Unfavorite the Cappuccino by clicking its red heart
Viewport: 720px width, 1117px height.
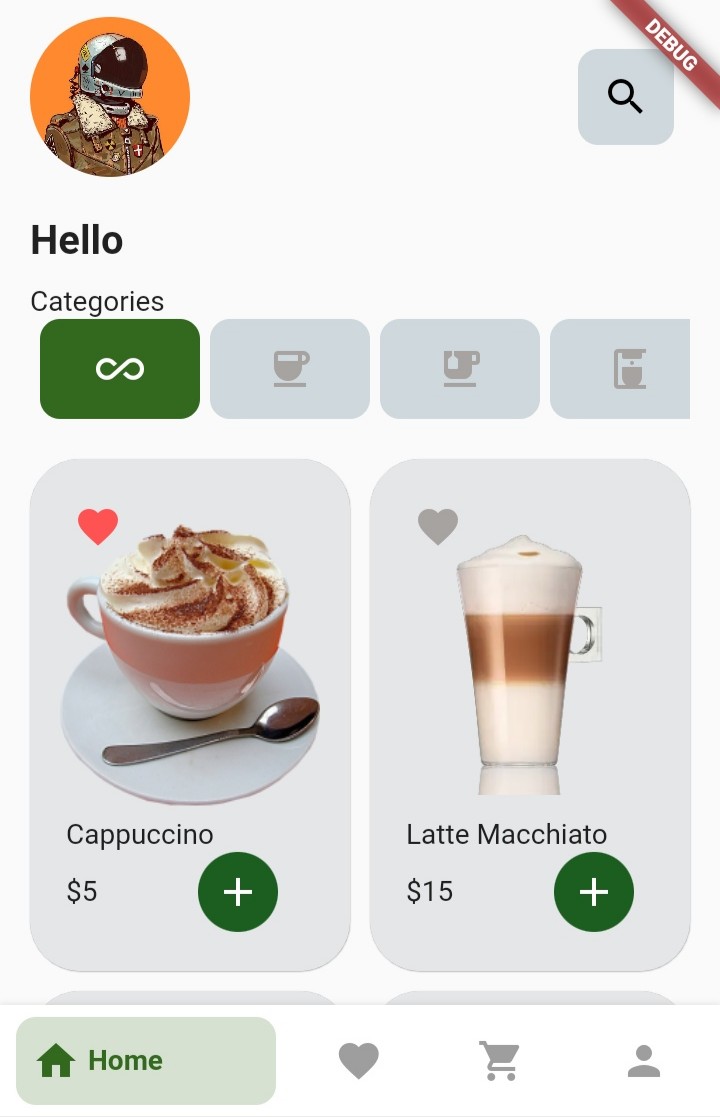coord(98,526)
